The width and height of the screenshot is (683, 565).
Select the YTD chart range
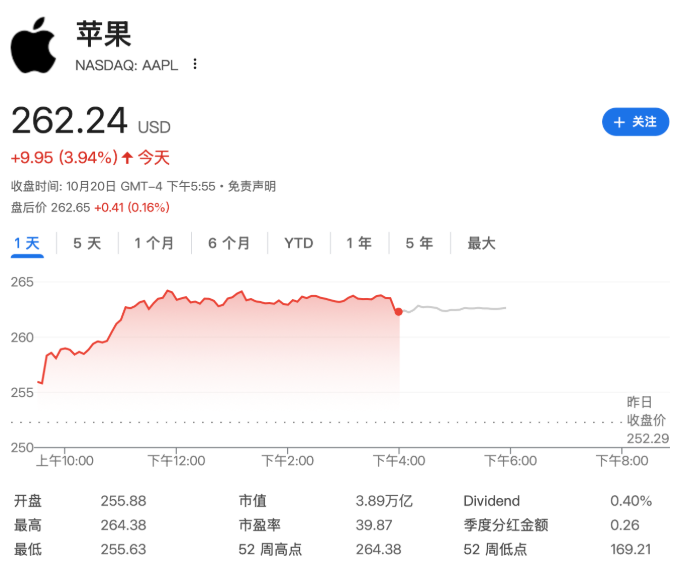coord(298,243)
